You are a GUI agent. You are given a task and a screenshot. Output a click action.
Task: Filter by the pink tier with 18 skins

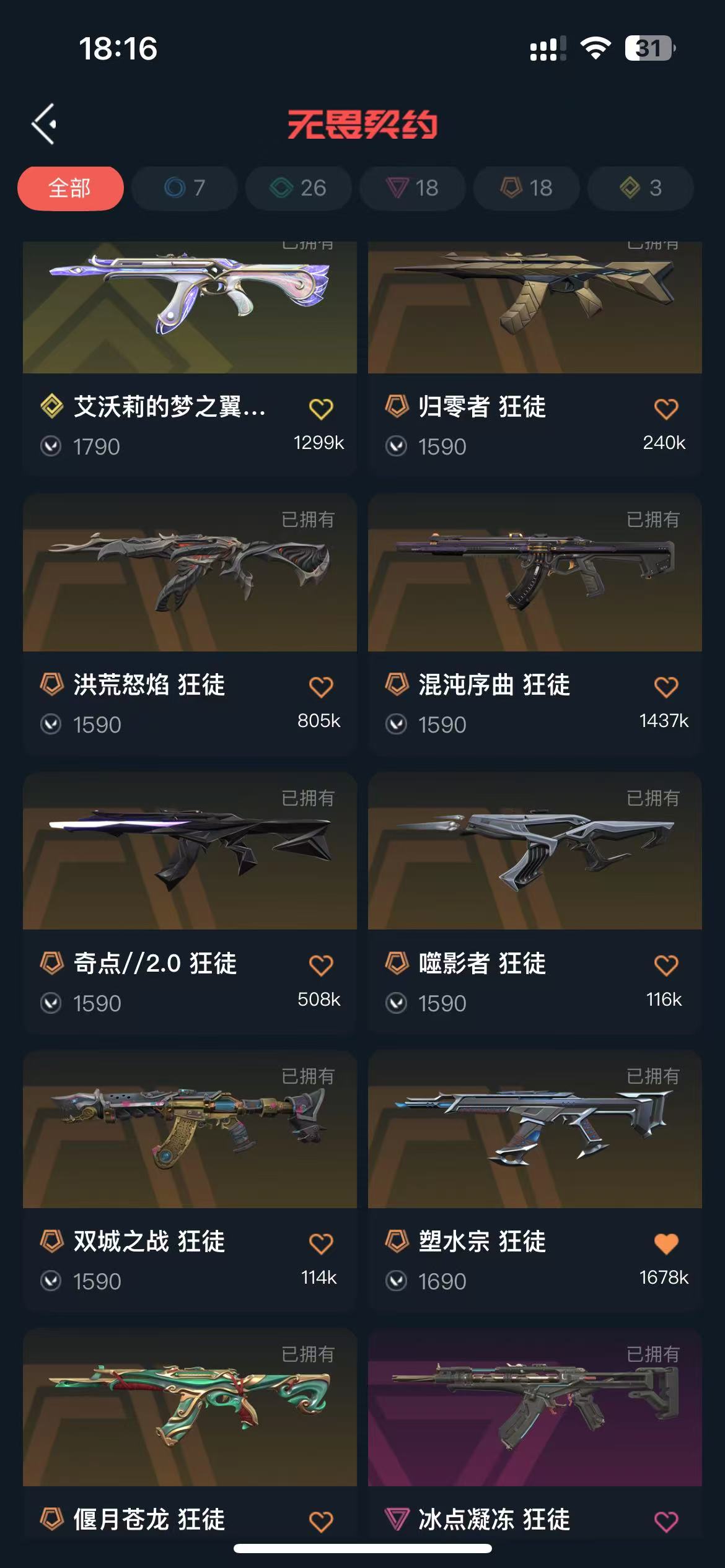tap(412, 188)
